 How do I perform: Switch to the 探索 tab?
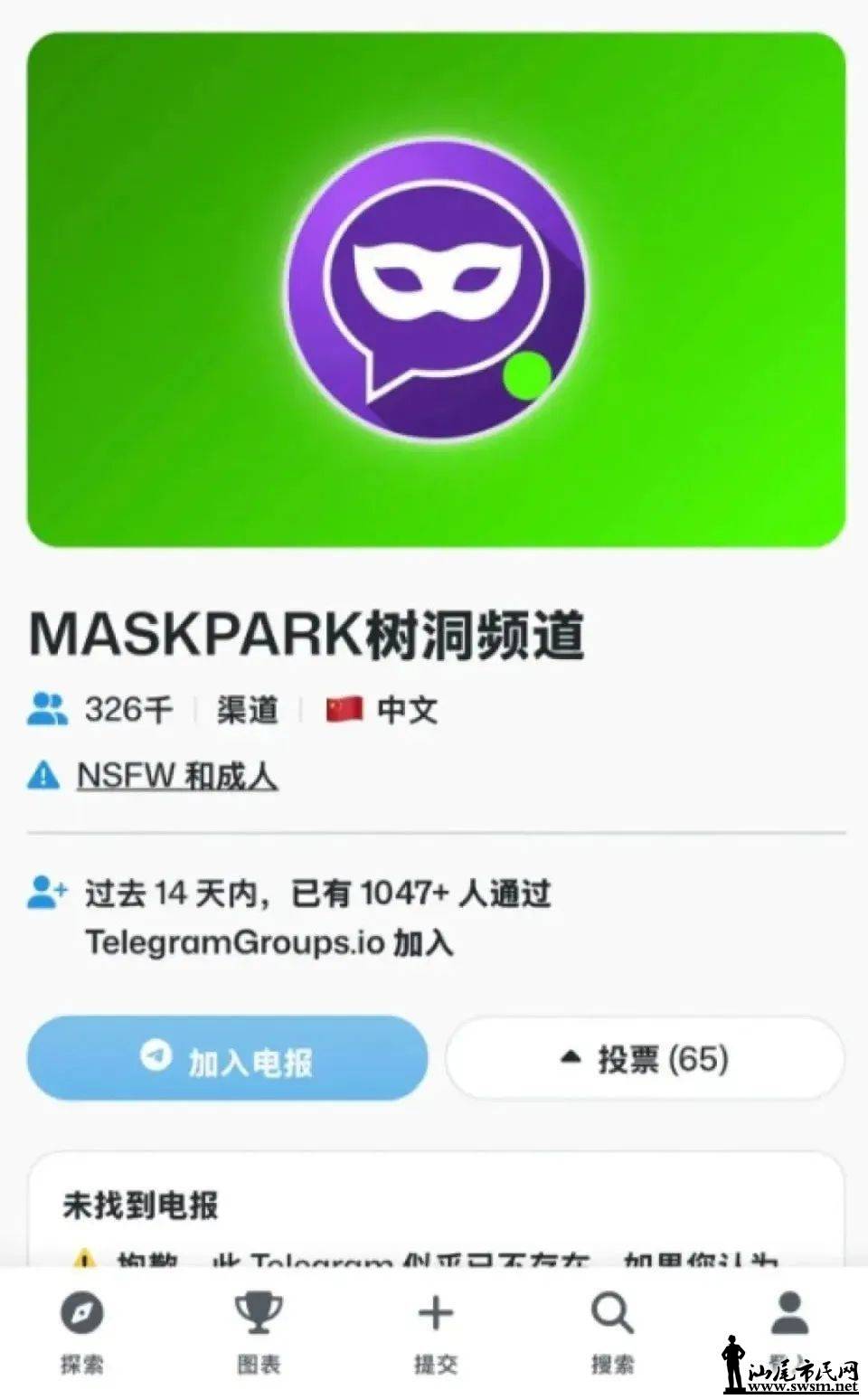point(82,1331)
